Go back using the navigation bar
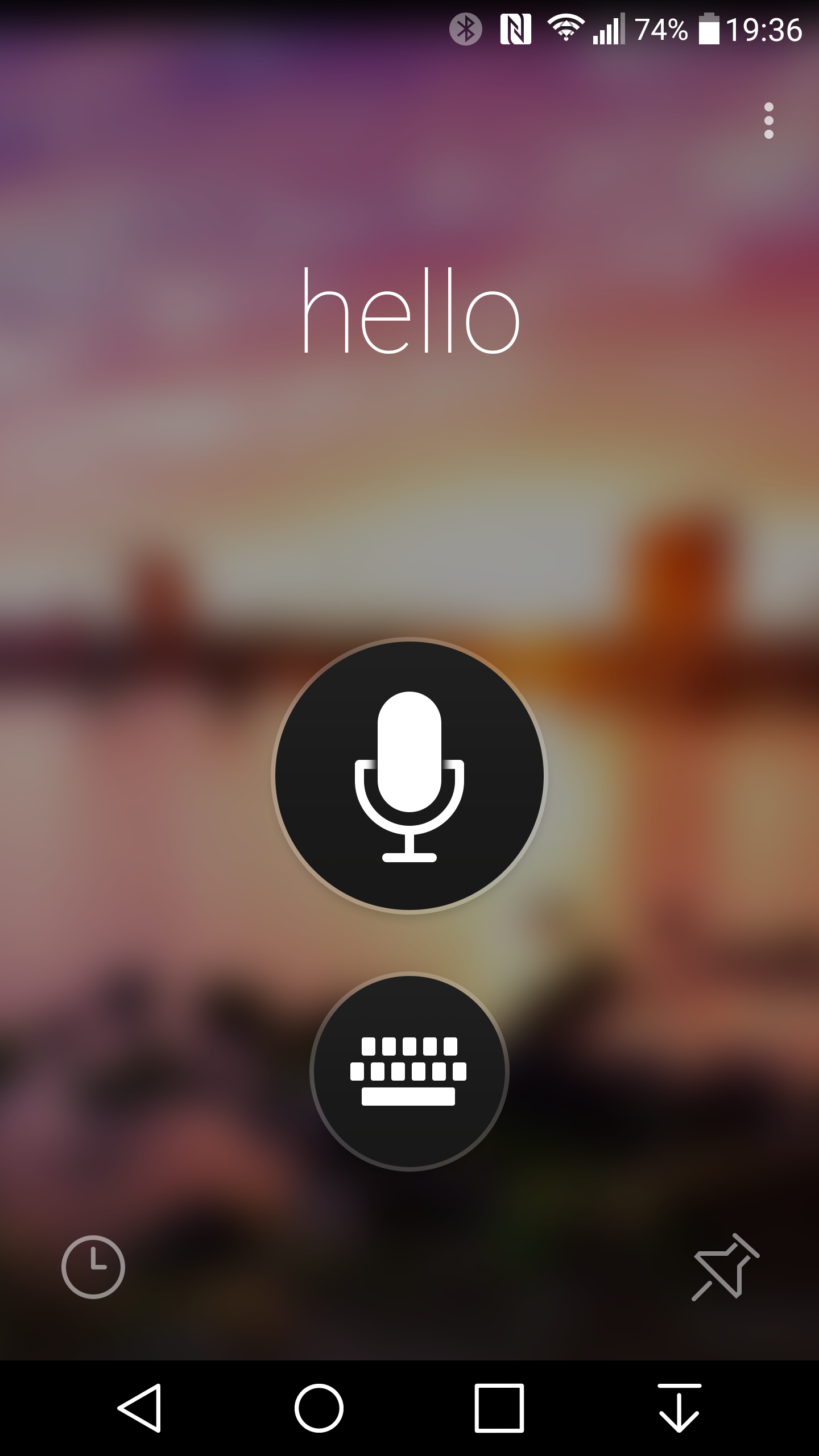The width and height of the screenshot is (819, 1456). point(140,1408)
